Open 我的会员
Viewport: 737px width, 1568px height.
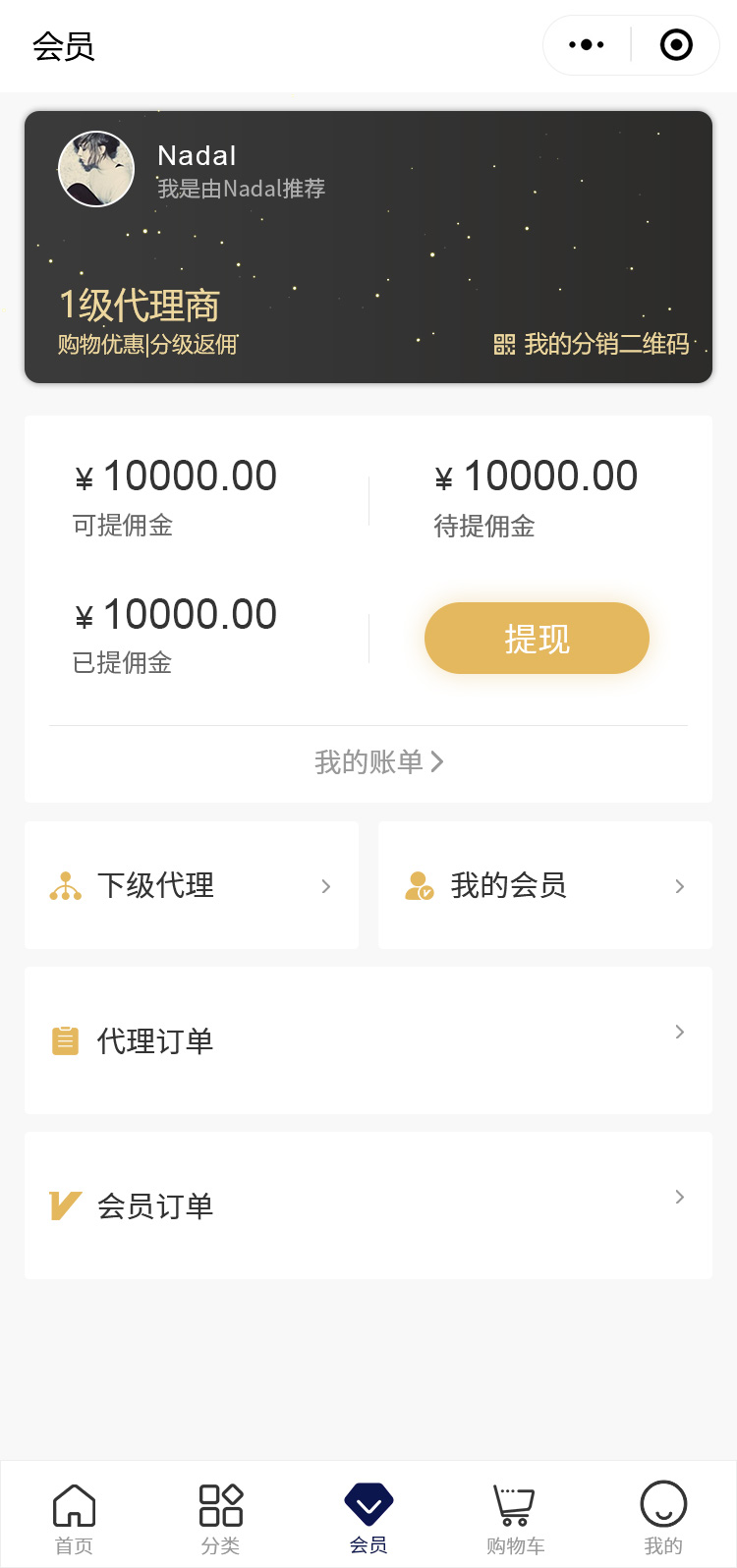pyautogui.click(x=545, y=885)
